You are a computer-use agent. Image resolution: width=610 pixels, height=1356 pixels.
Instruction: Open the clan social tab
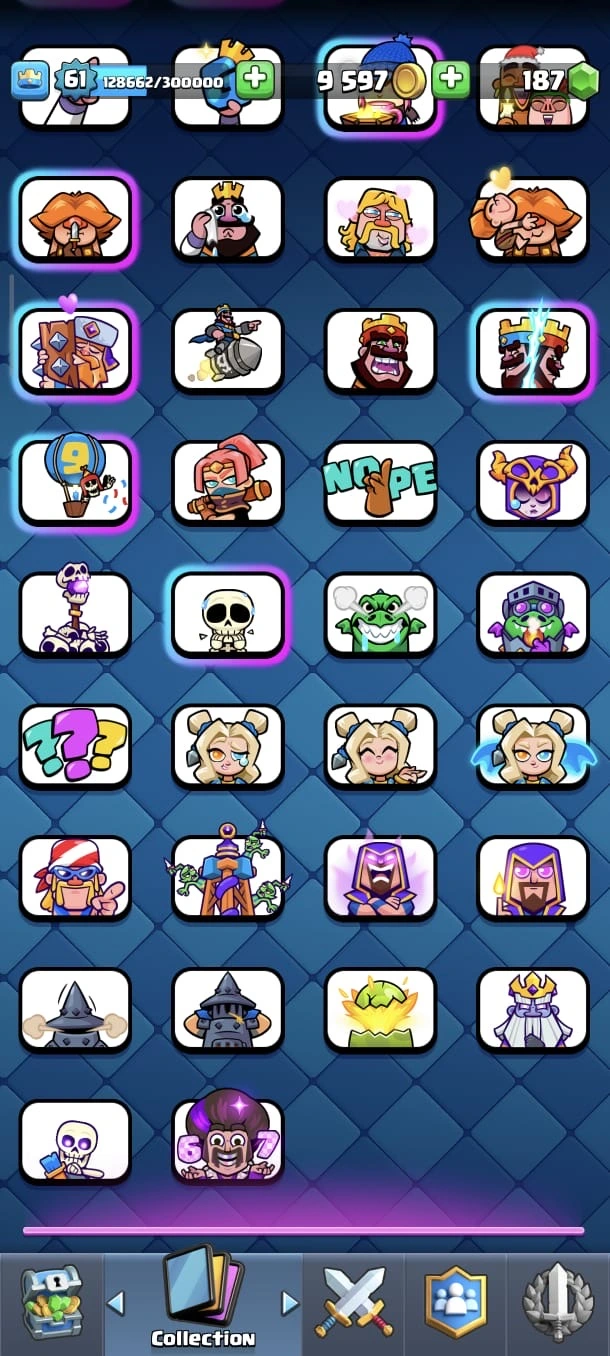455,1303
